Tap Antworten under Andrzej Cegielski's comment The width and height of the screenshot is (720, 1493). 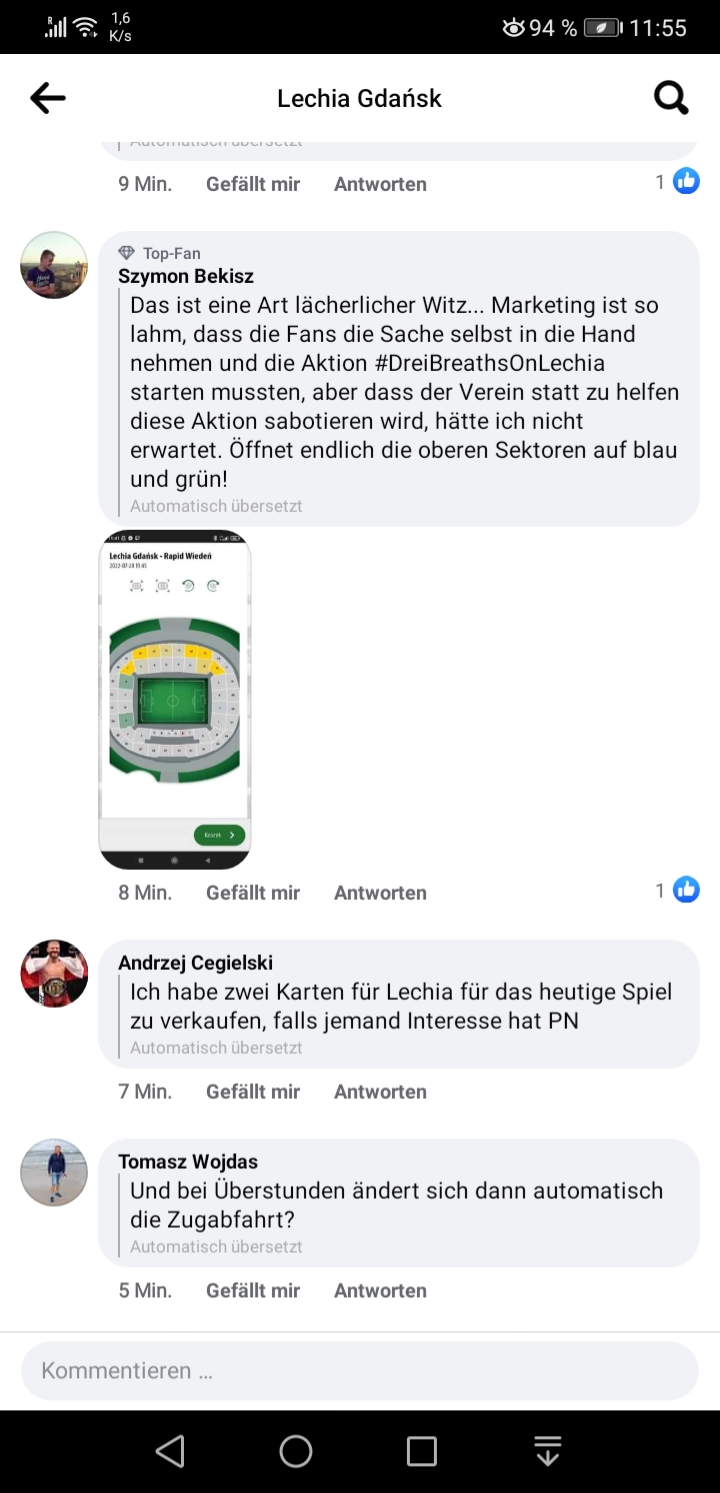(x=380, y=1091)
